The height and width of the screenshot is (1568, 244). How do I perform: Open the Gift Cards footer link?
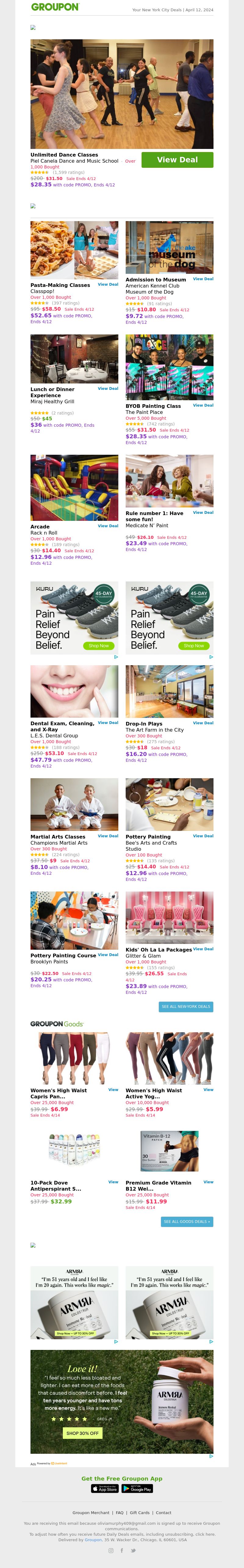point(139,1513)
